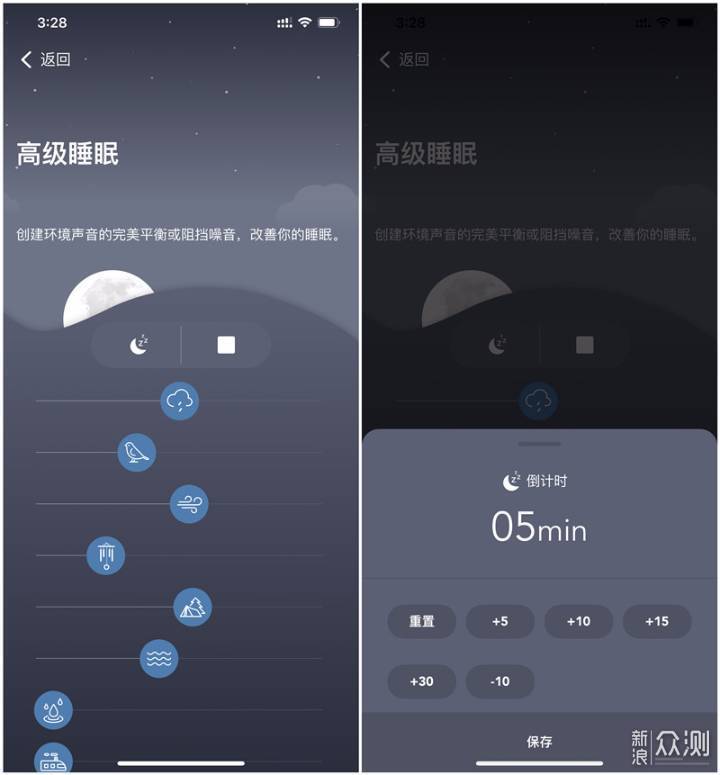Adjust the ocean waves sound slider
Image resolution: width=720 pixels, height=775 pixels.
point(159,658)
